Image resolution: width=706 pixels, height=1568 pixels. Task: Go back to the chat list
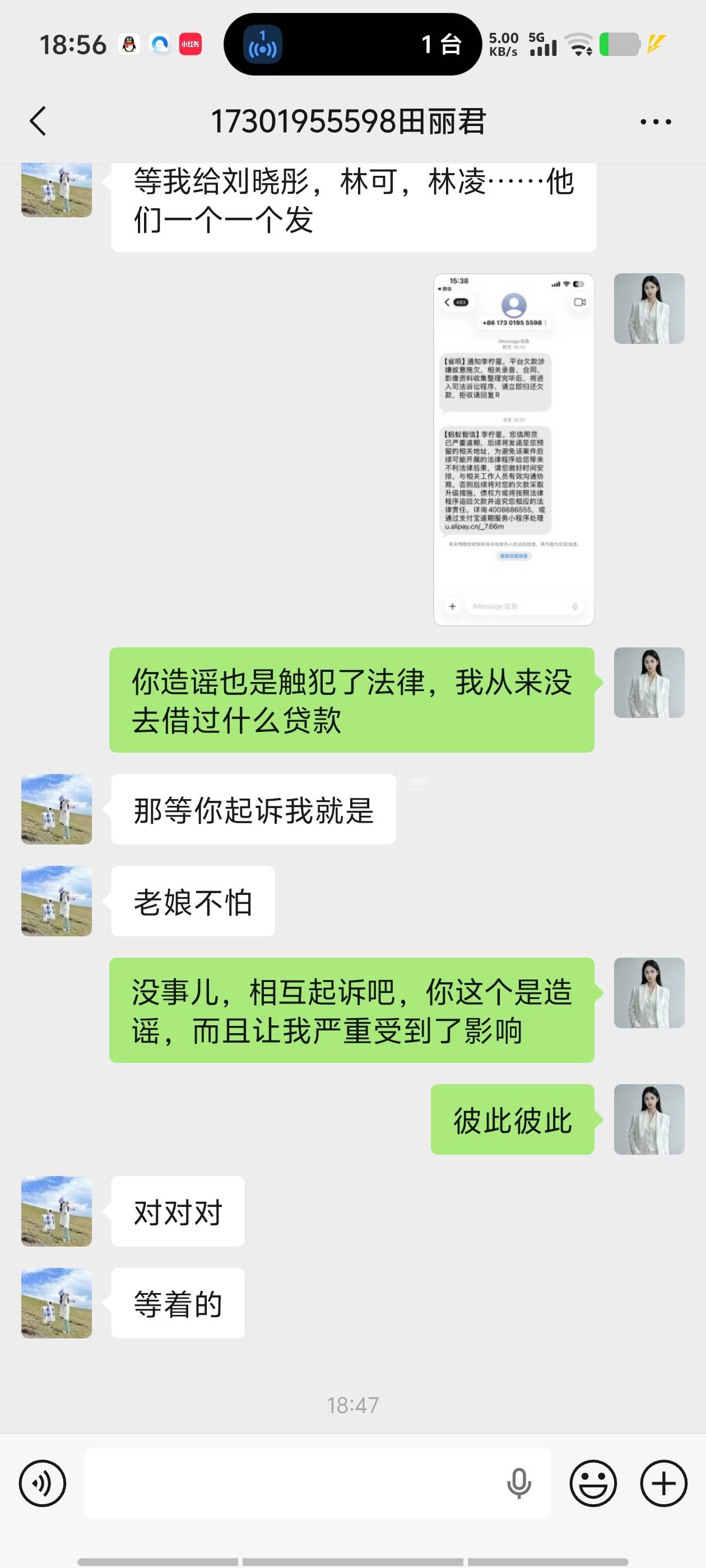[x=38, y=121]
